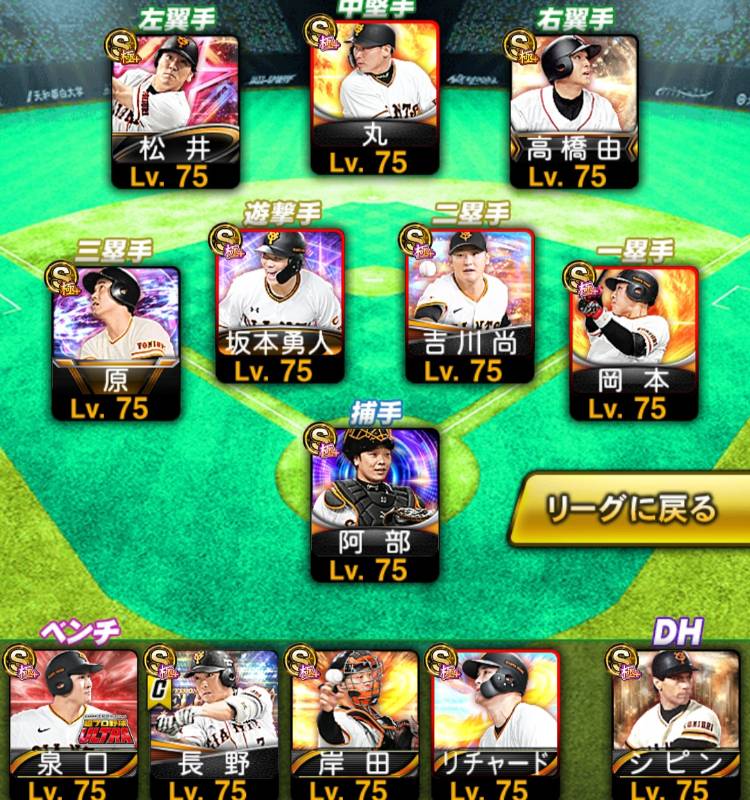The image size is (750, 800).
Task: Tap the リーグに戻る button
Action: [x=630, y=509]
